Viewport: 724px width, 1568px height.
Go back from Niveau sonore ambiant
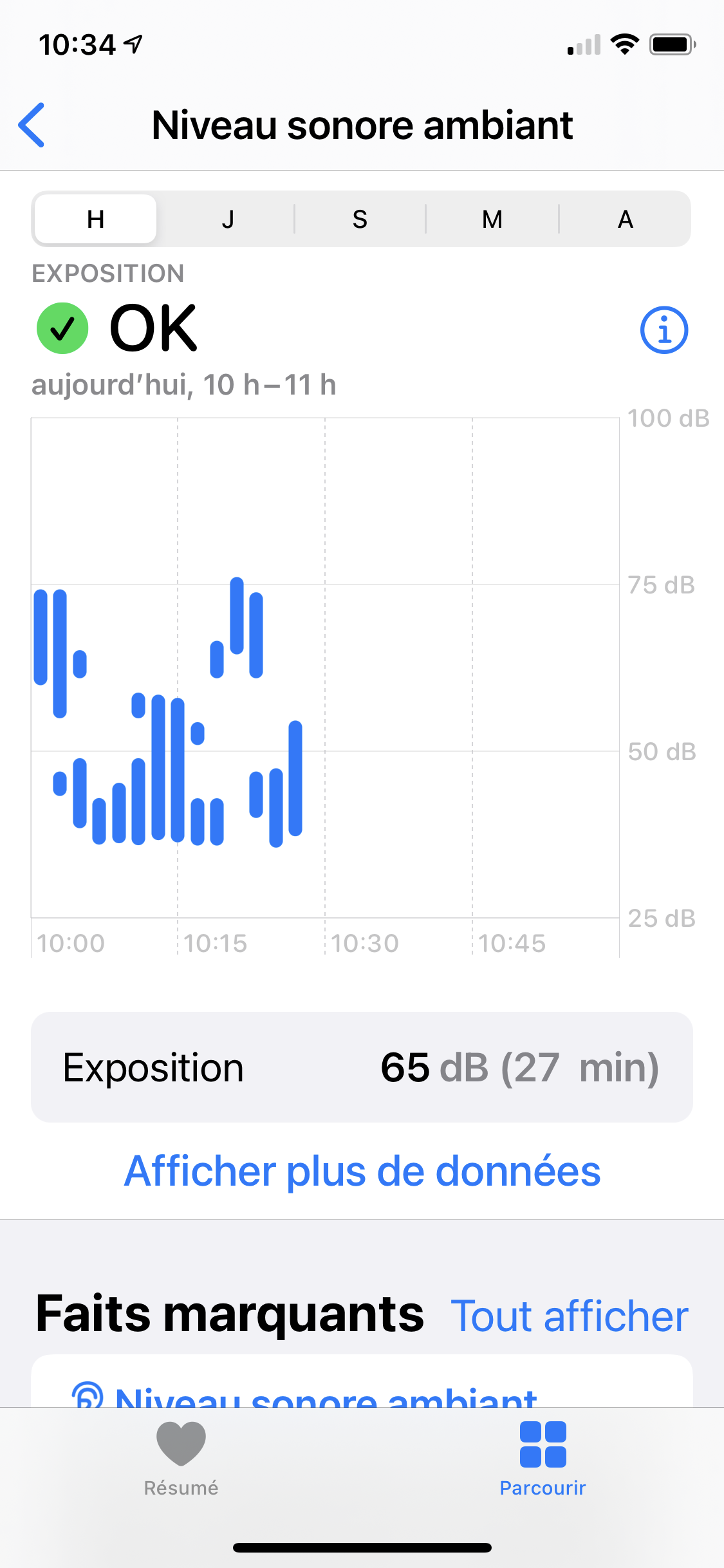[32, 125]
